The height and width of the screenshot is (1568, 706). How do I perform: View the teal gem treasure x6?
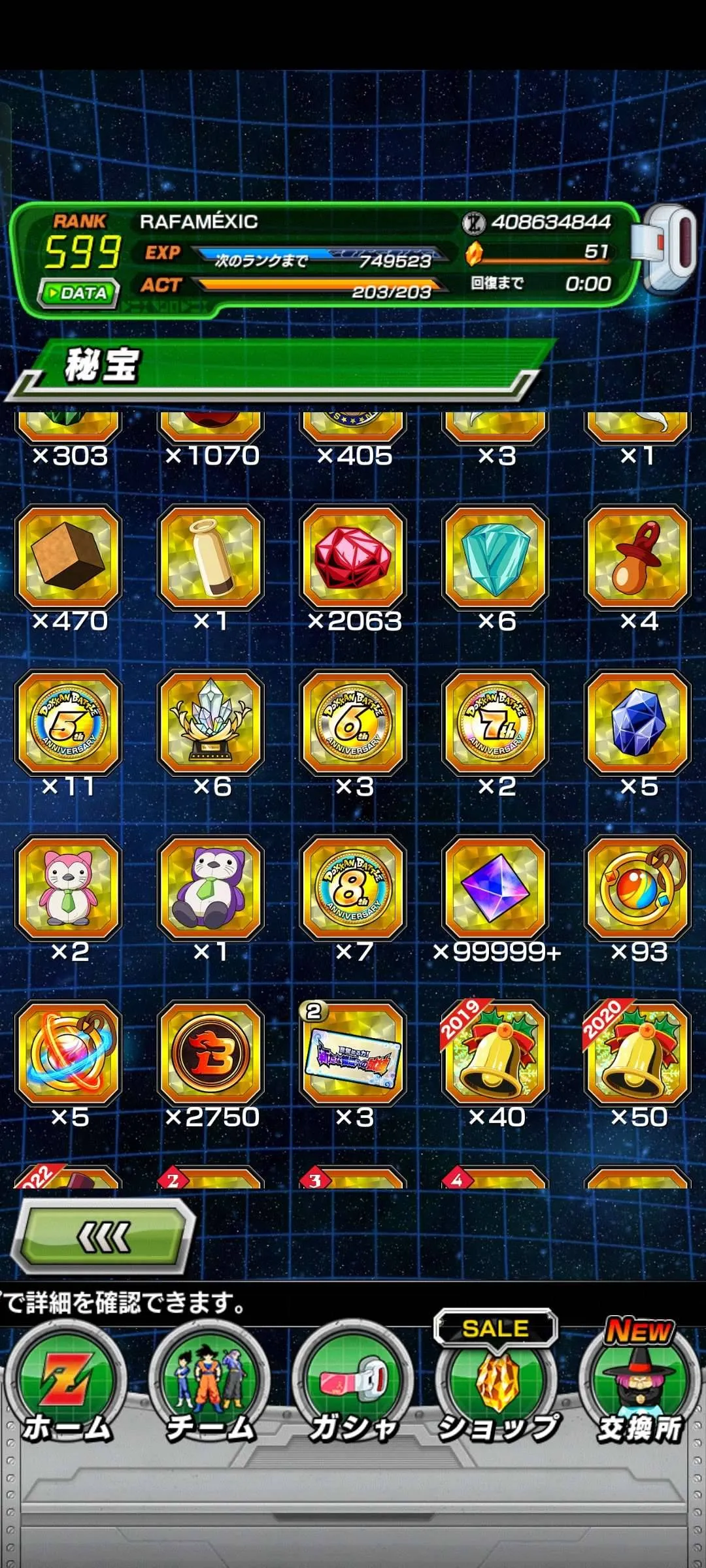tap(496, 557)
